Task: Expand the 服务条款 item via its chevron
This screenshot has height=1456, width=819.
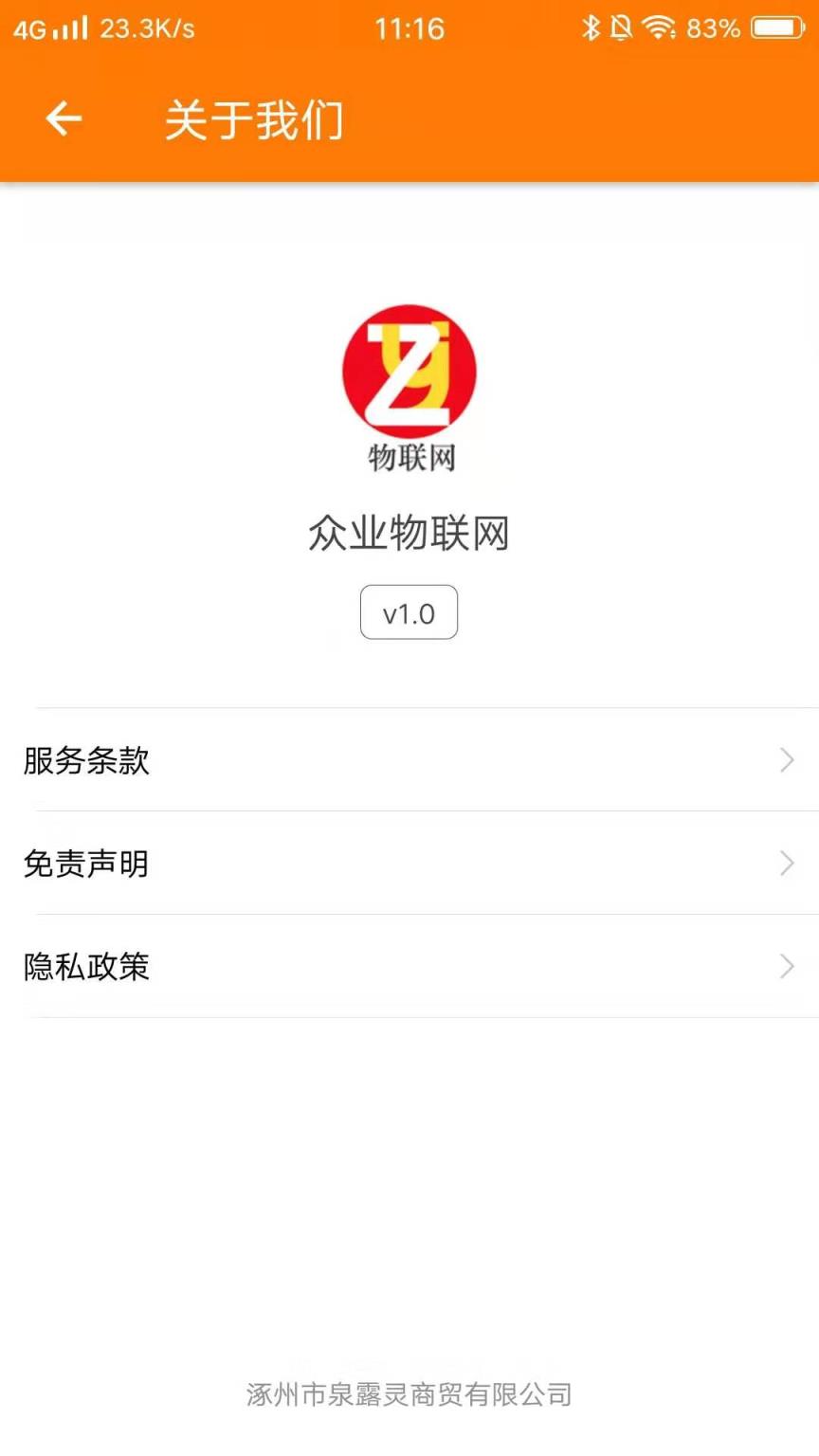Action: pos(788,760)
